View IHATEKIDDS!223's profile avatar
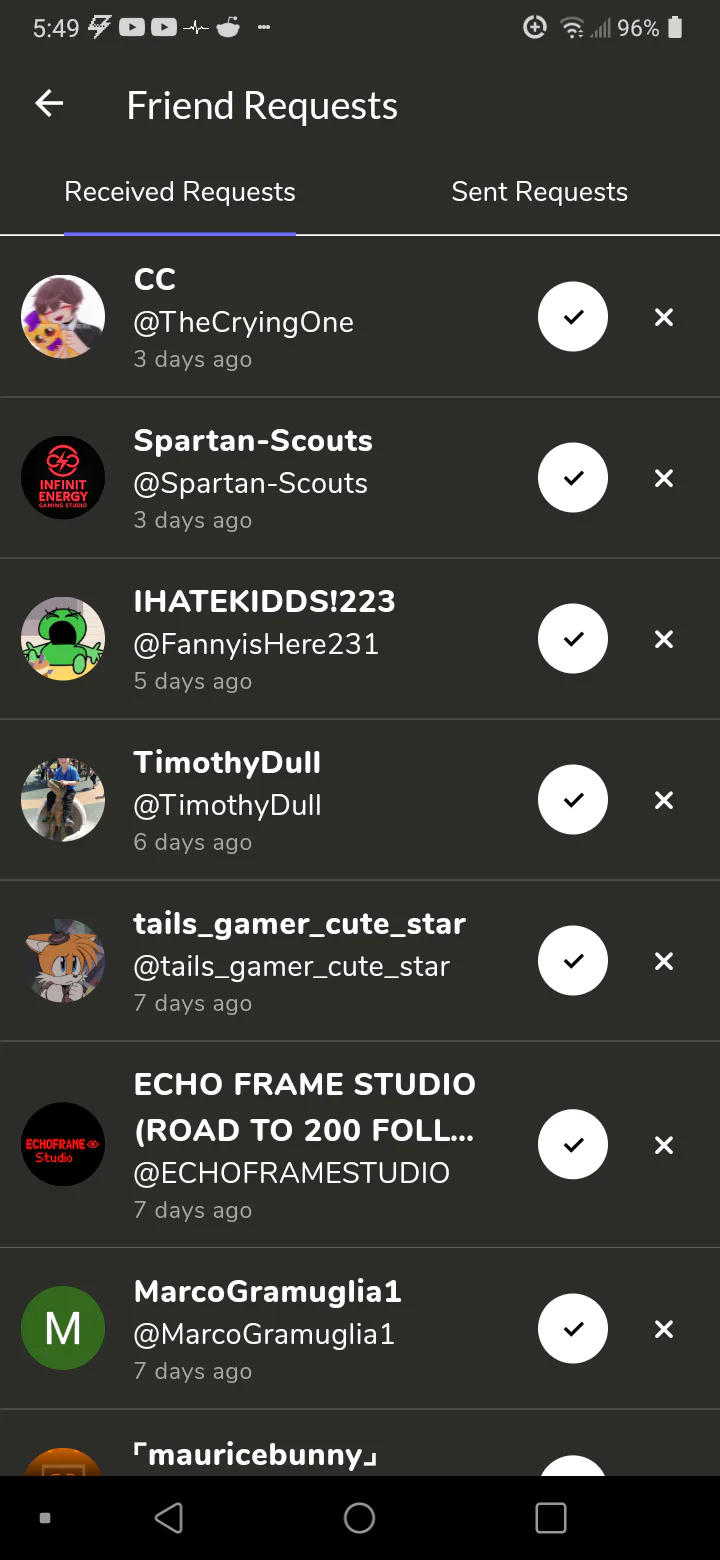Viewport: 720px width, 1560px height. (x=63, y=639)
